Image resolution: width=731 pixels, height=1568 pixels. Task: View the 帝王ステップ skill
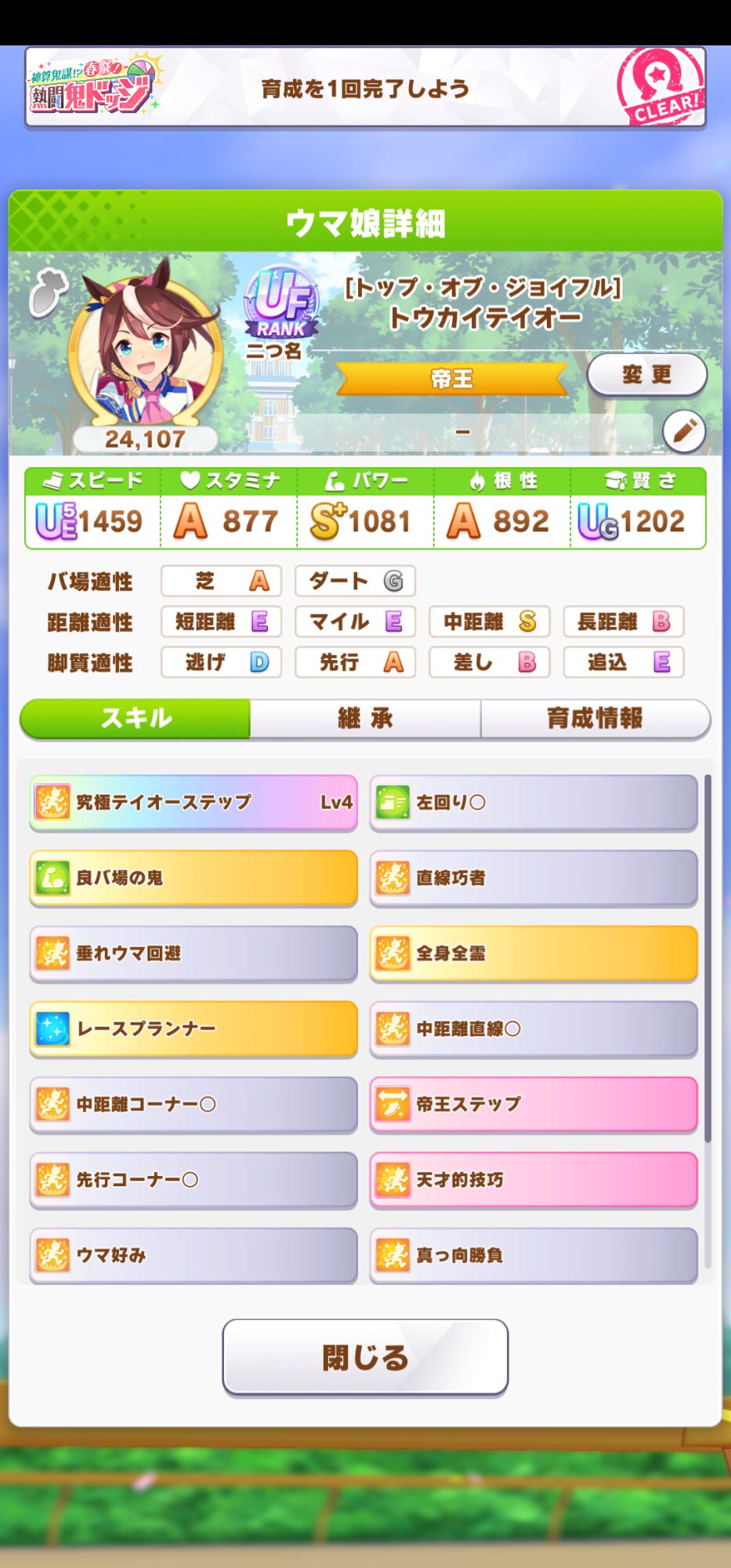click(x=534, y=1103)
